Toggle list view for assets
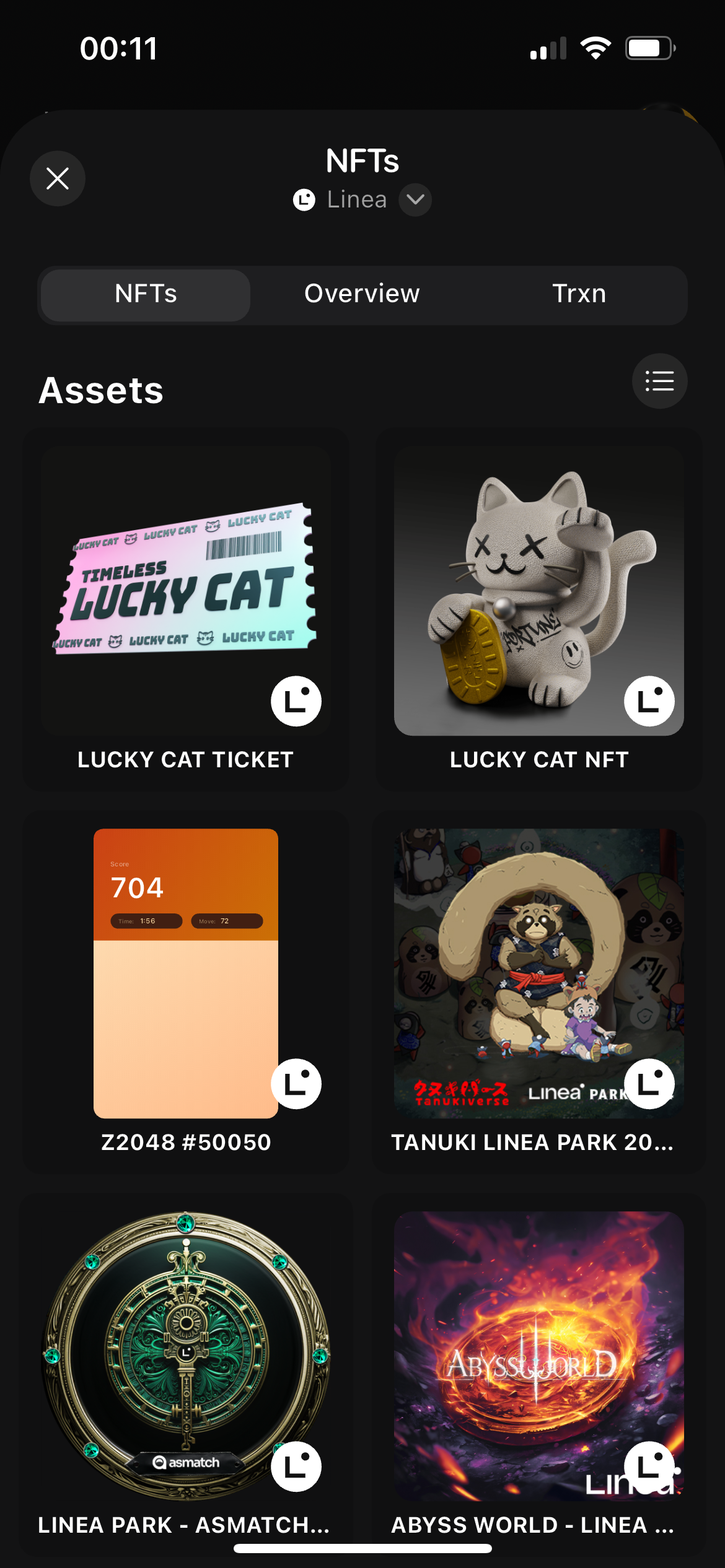The image size is (725, 1568). (659, 381)
